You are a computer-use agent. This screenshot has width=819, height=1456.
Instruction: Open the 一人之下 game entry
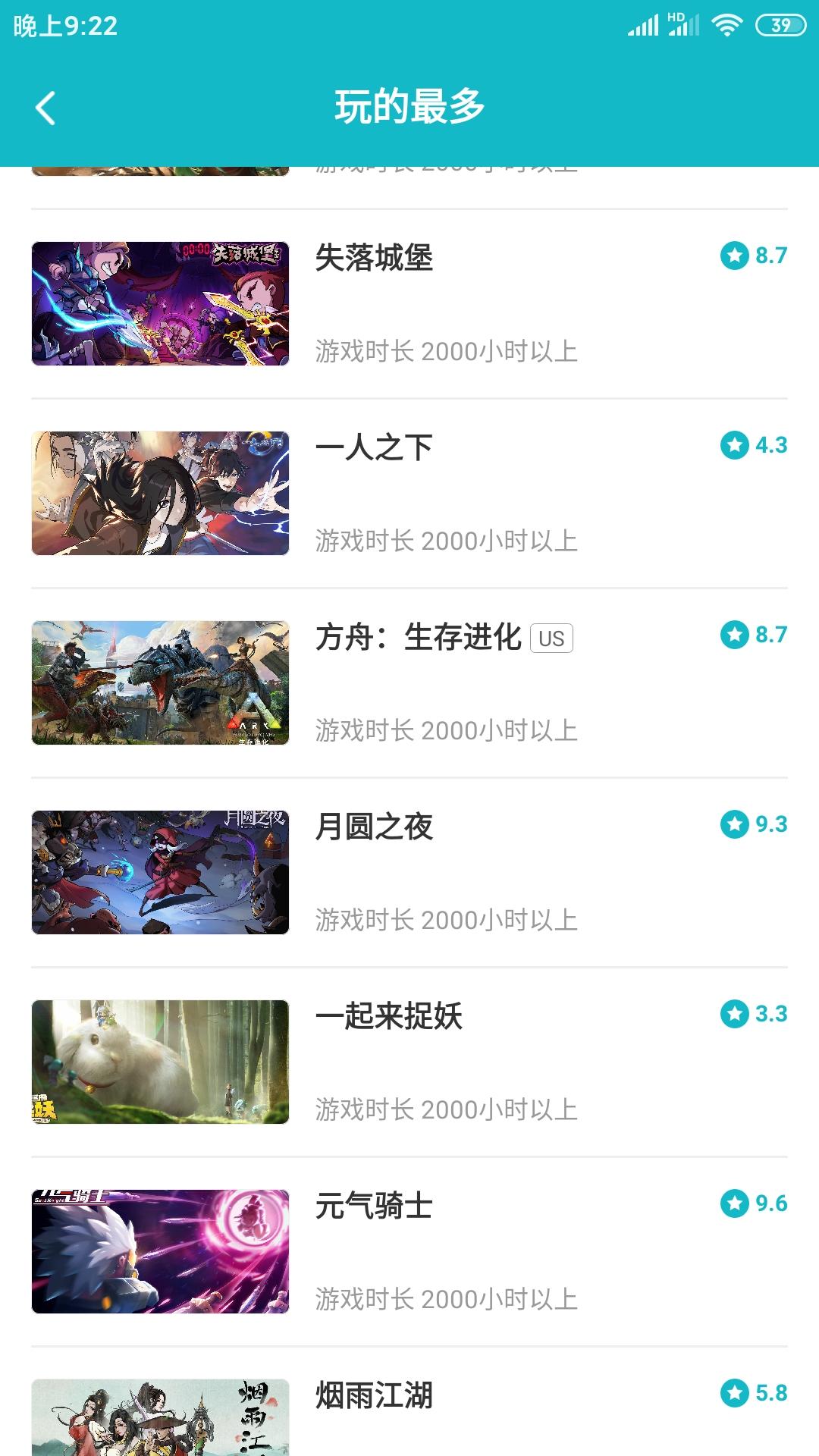click(409, 493)
